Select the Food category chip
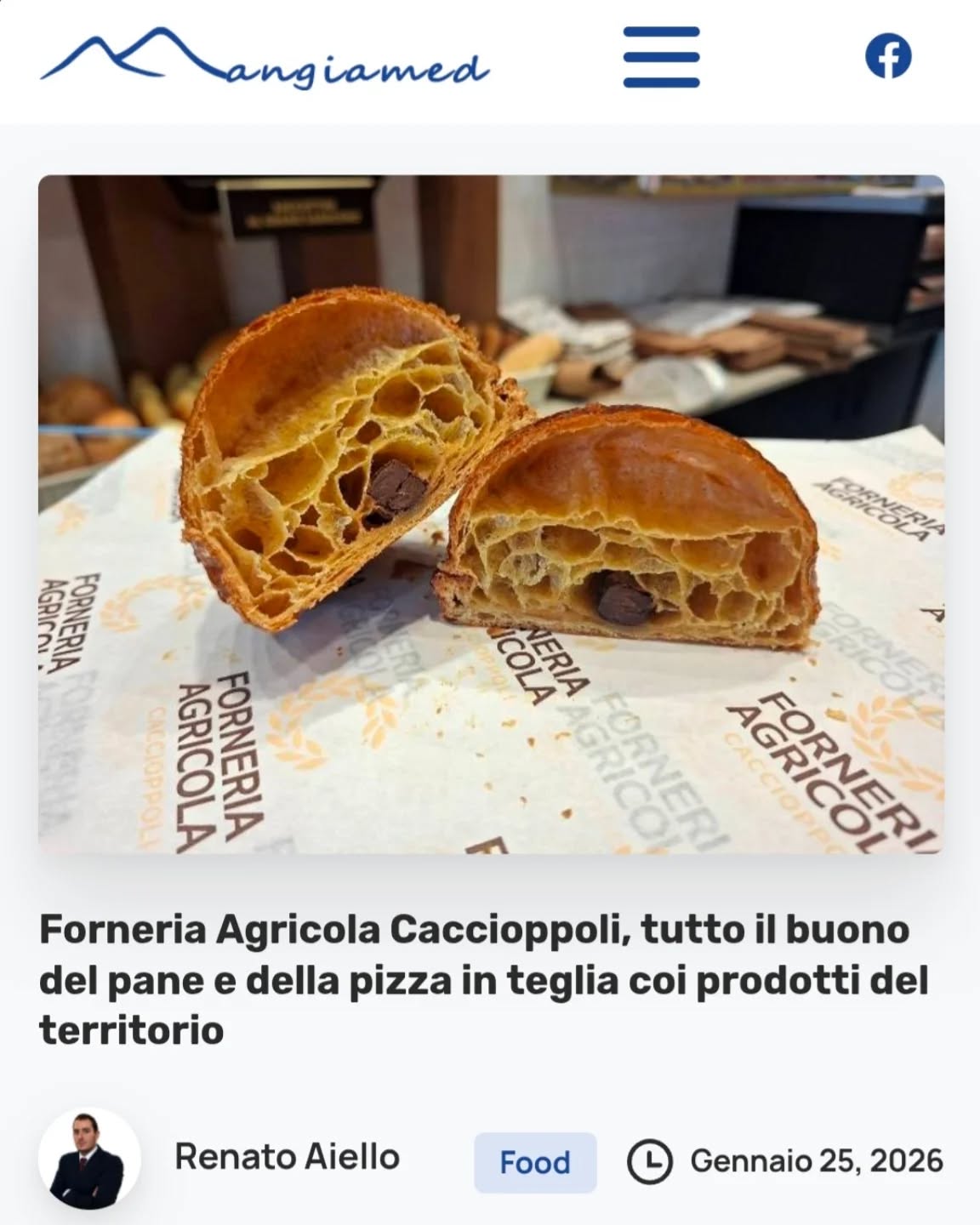The height and width of the screenshot is (1225, 980). point(534,1162)
